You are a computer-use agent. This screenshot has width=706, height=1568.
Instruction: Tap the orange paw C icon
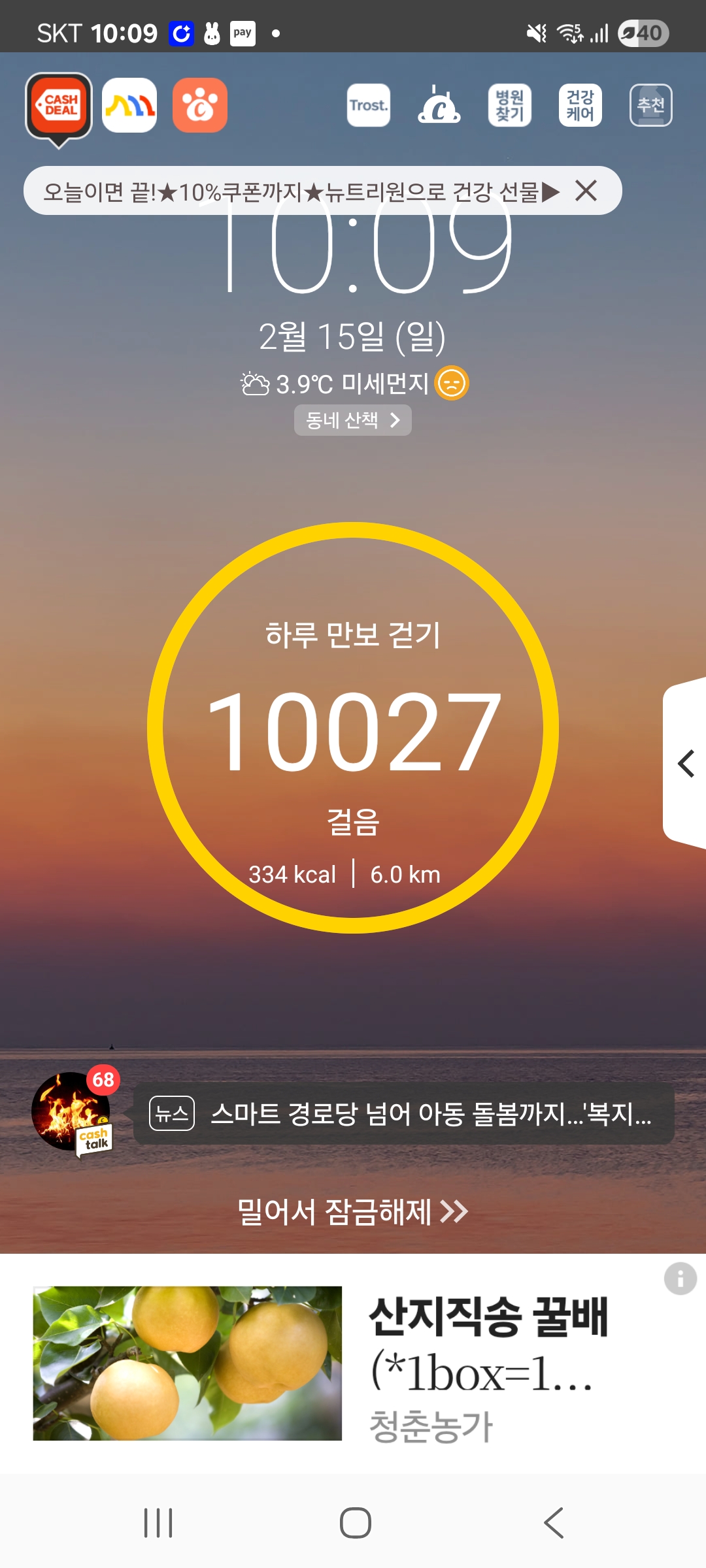[x=200, y=105]
